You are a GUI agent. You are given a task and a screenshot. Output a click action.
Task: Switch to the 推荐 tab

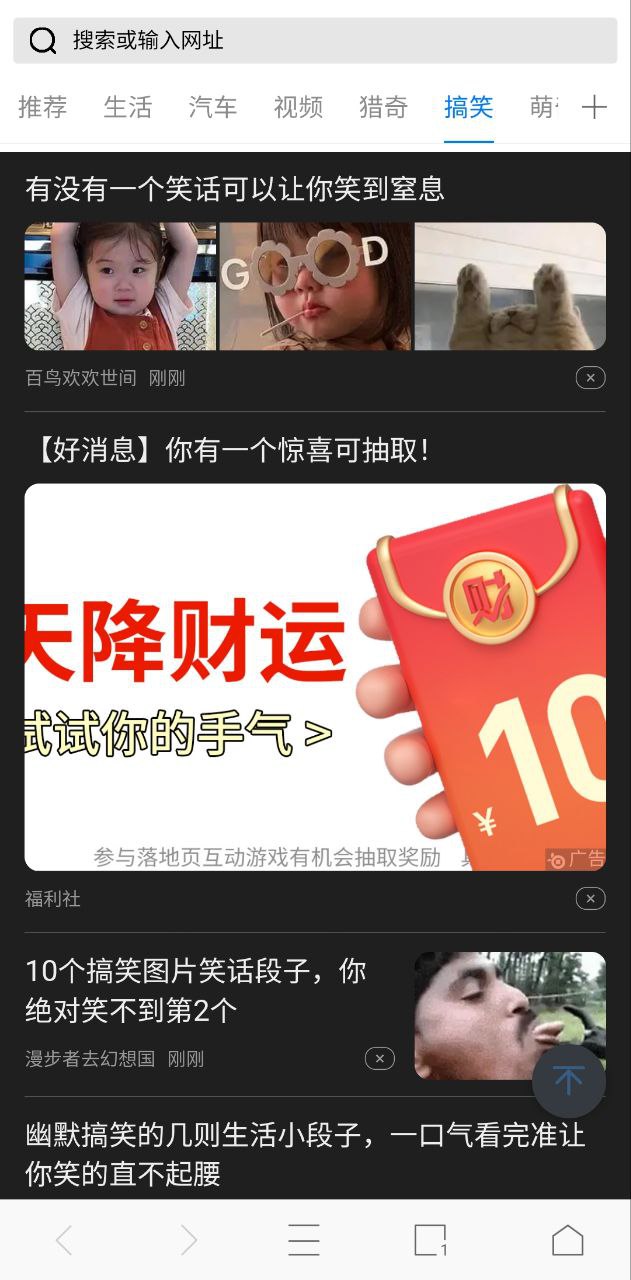(x=43, y=108)
